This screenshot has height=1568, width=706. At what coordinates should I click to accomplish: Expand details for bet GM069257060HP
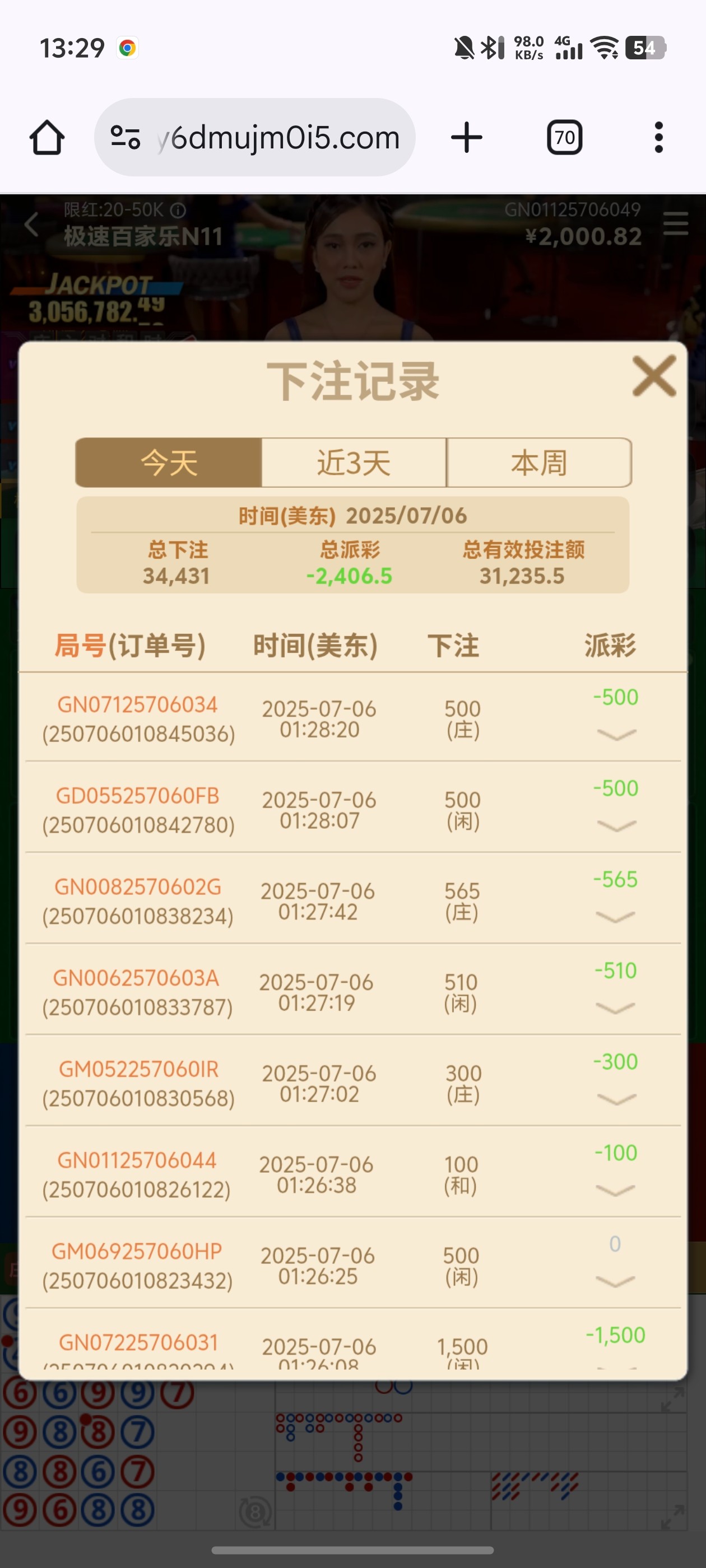point(615,1282)
